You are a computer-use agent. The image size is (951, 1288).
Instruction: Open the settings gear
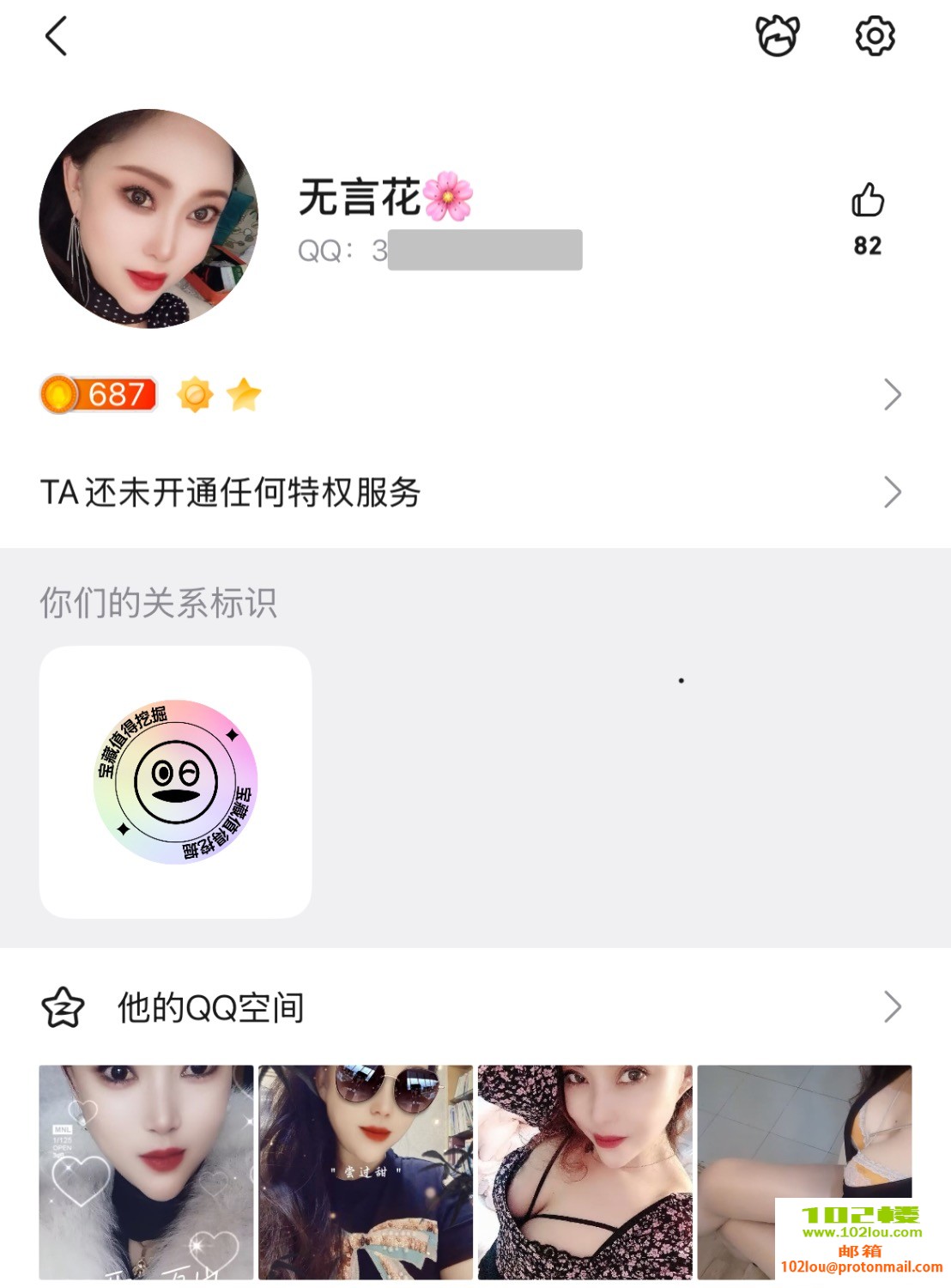coord(875,37)
